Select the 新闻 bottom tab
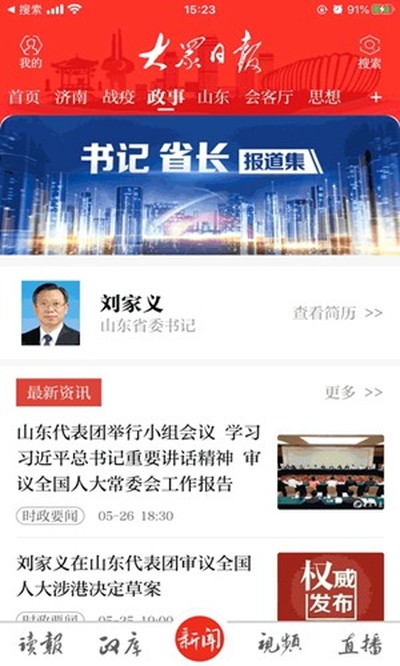The width and height of the screenshot is (400, 666). [x=200, y=639]
